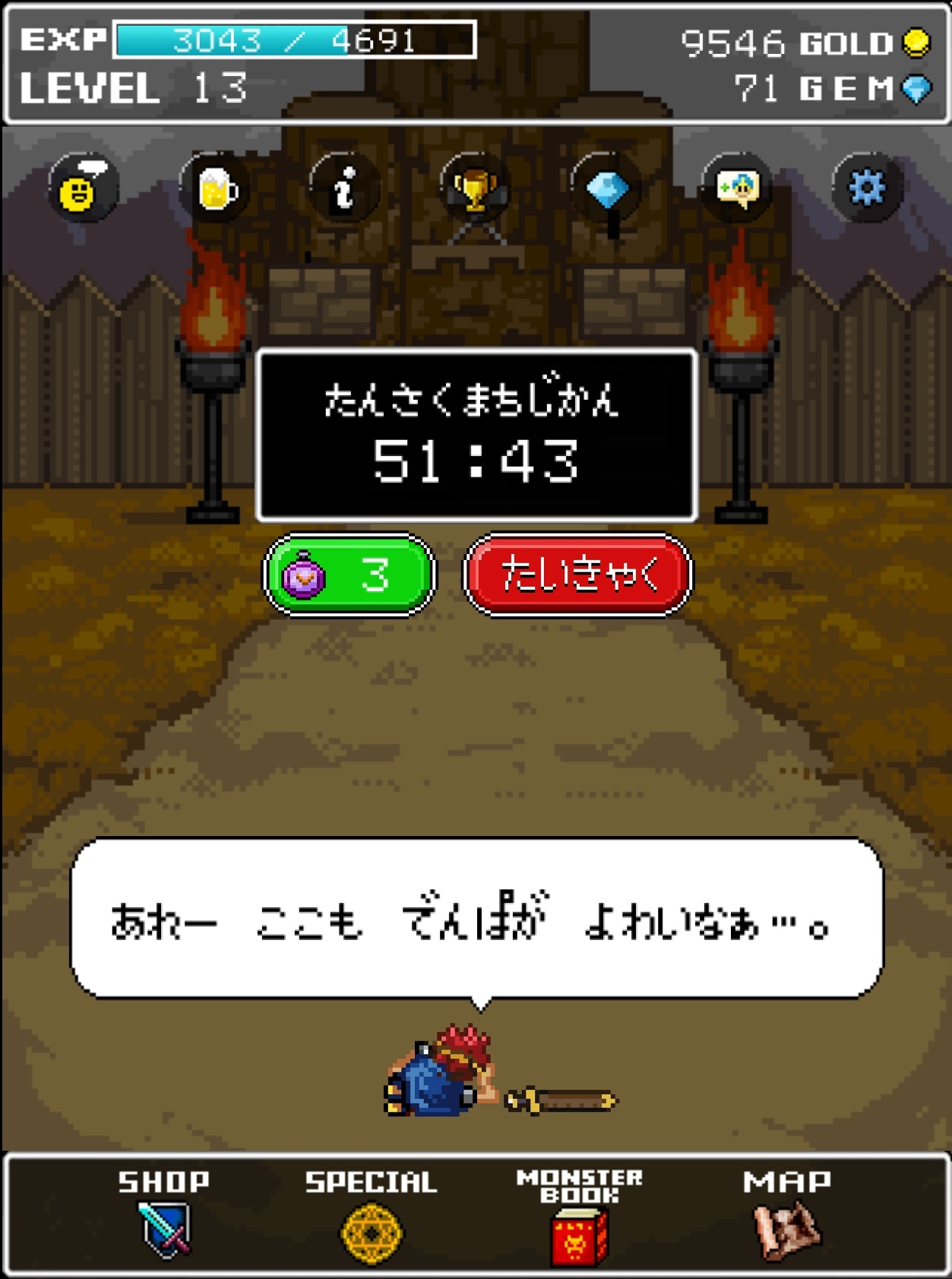Open the smiley face speech icon
This screenshot has height=1279, width=952.
point(83,188)
